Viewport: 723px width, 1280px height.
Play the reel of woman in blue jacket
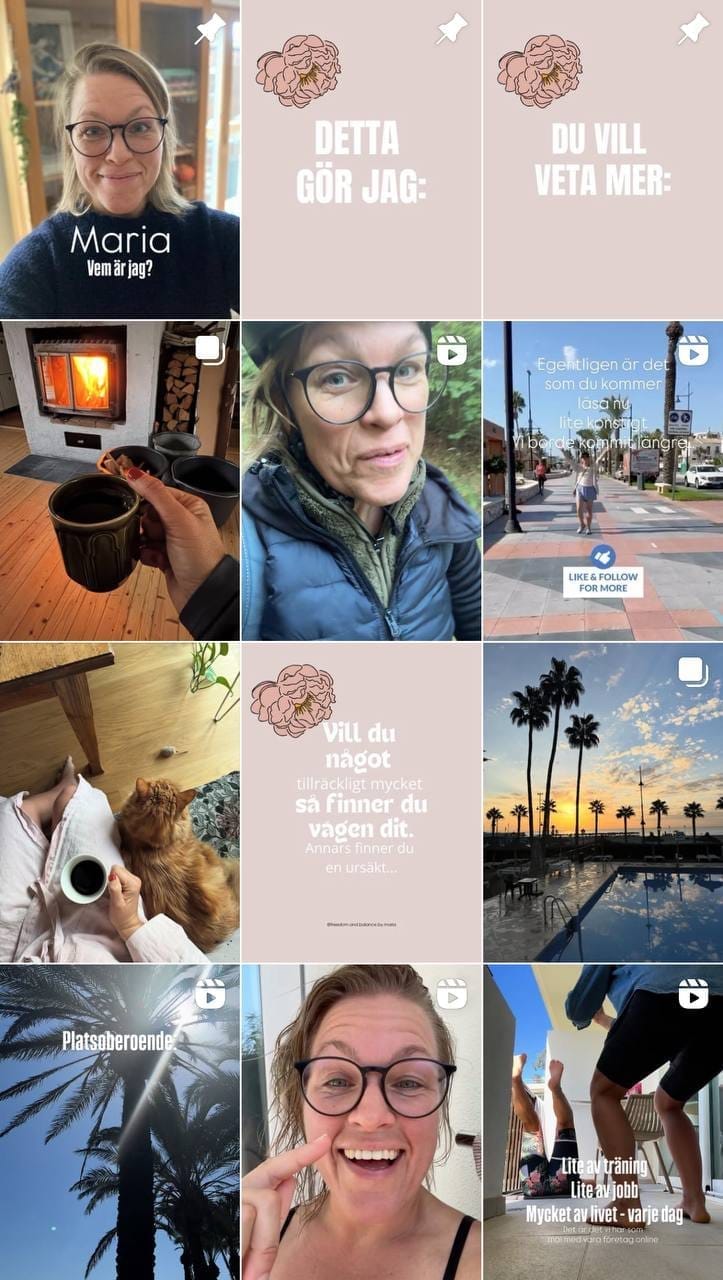click(x=361, y=480)
